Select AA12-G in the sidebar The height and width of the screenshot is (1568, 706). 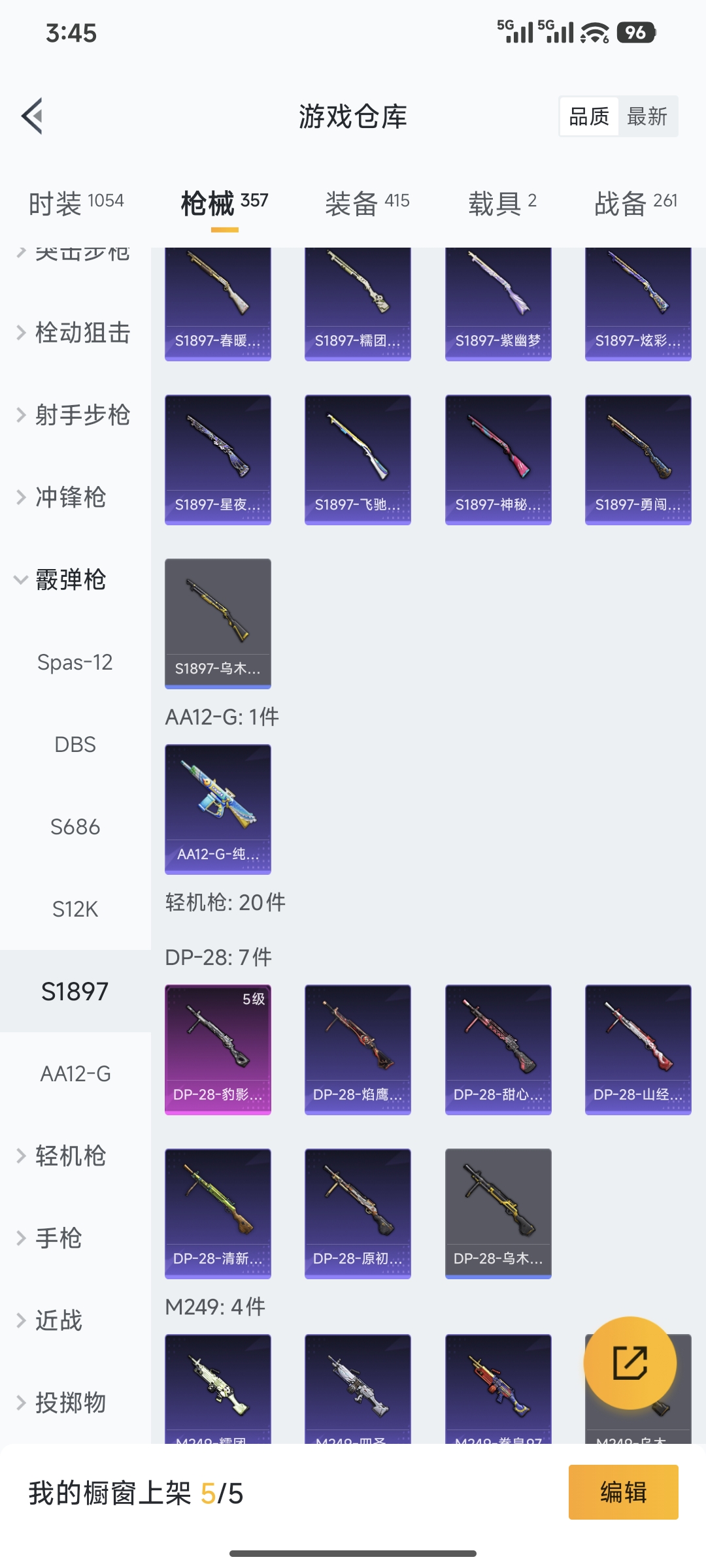[74, 1073]
